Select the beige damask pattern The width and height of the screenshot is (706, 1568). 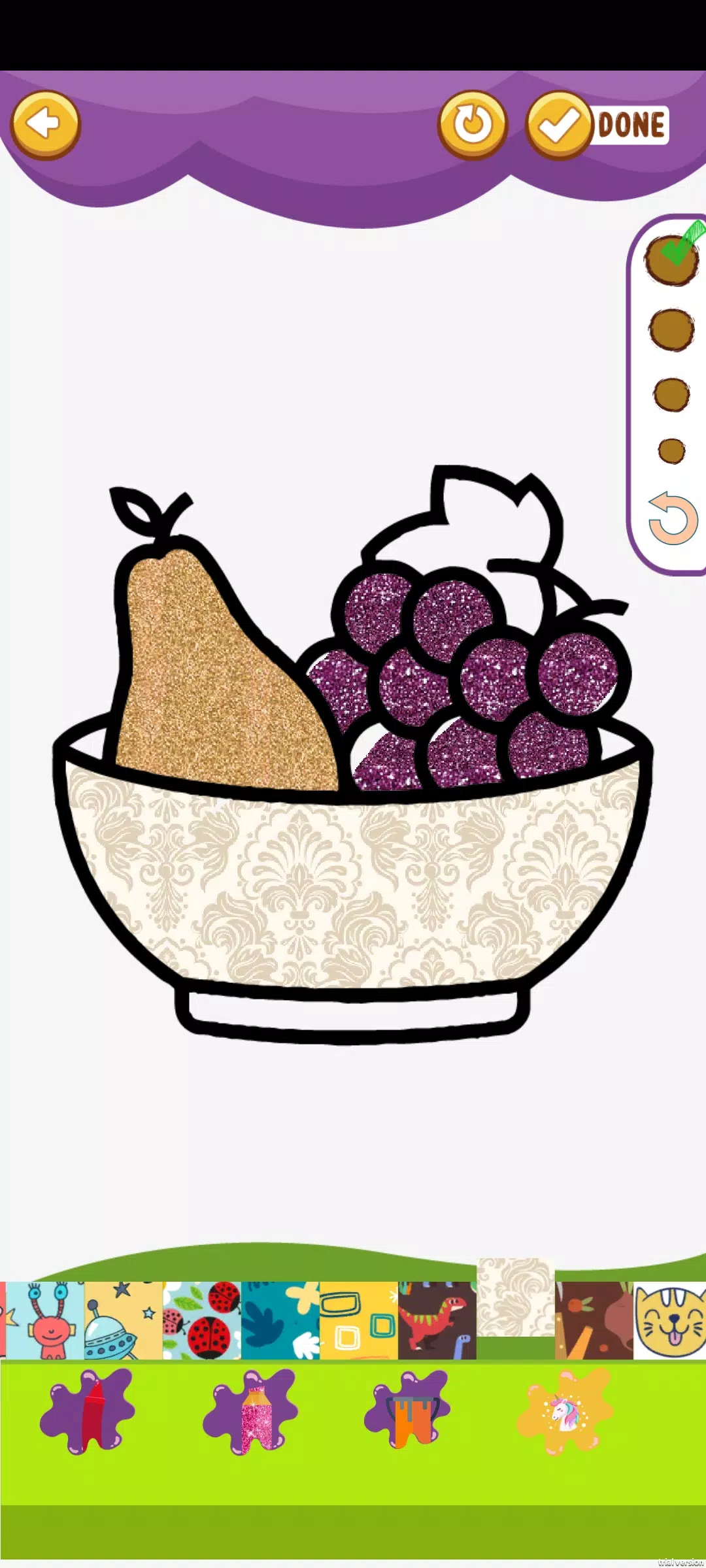516,1297
